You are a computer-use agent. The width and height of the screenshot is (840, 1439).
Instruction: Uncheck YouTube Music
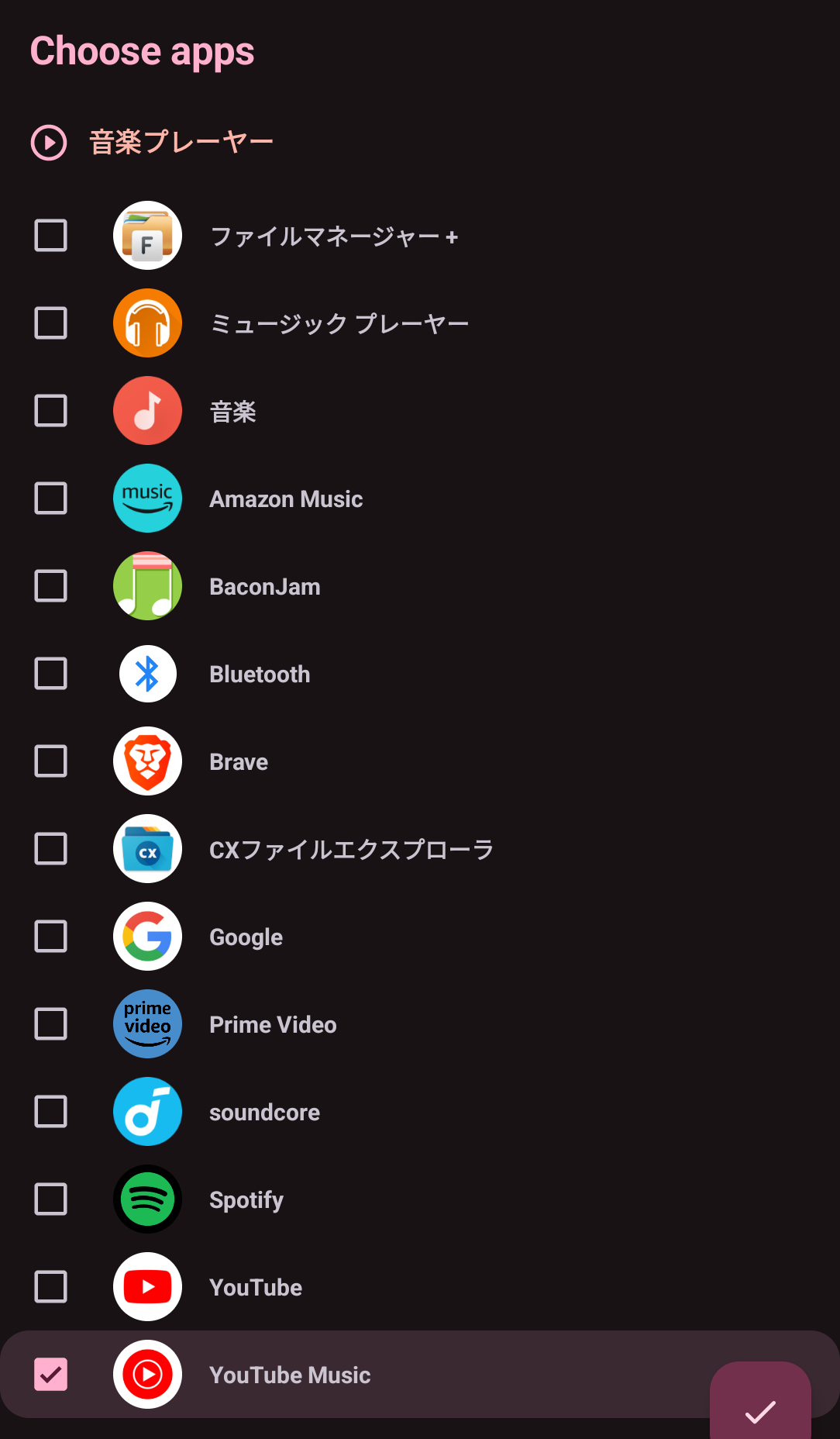coord(51,1375)
